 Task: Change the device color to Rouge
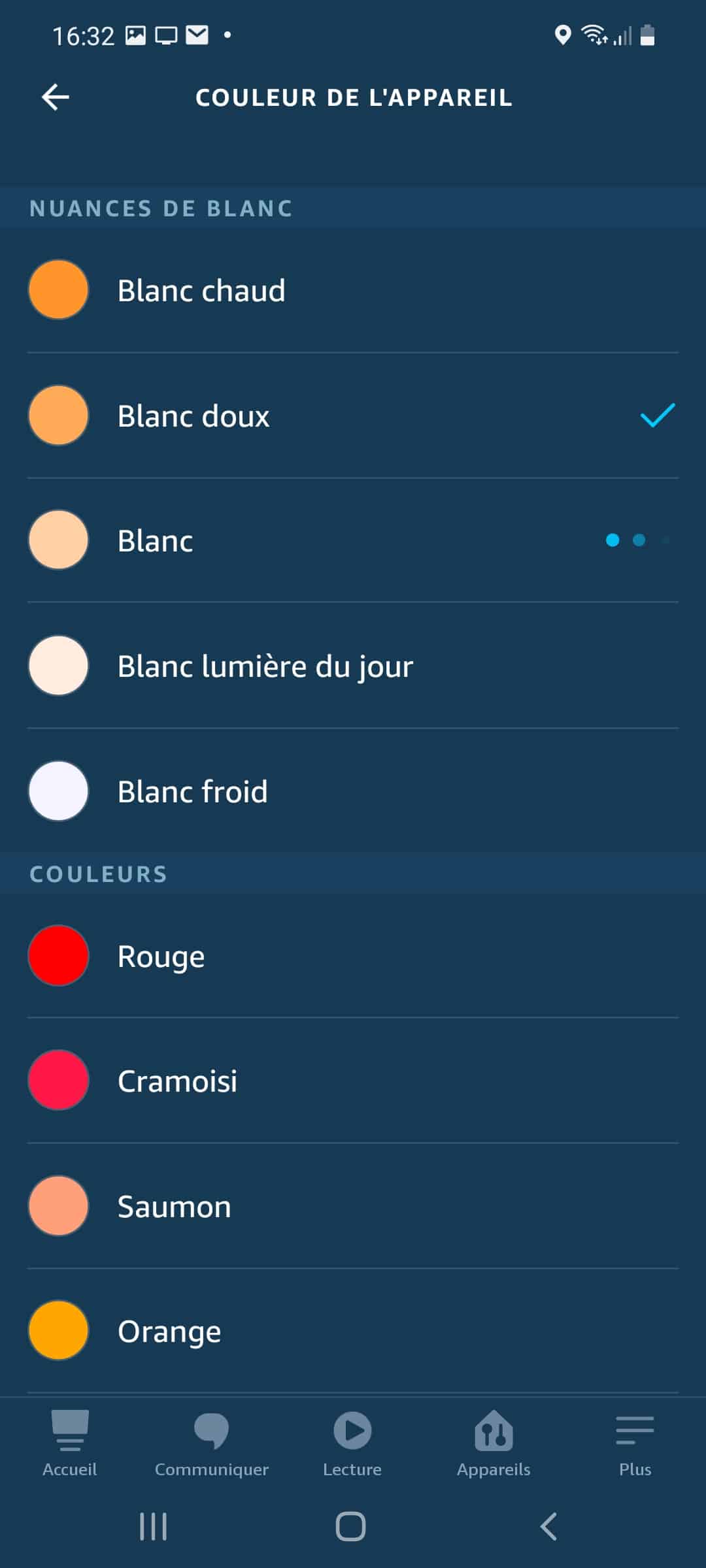click(353, 956)
